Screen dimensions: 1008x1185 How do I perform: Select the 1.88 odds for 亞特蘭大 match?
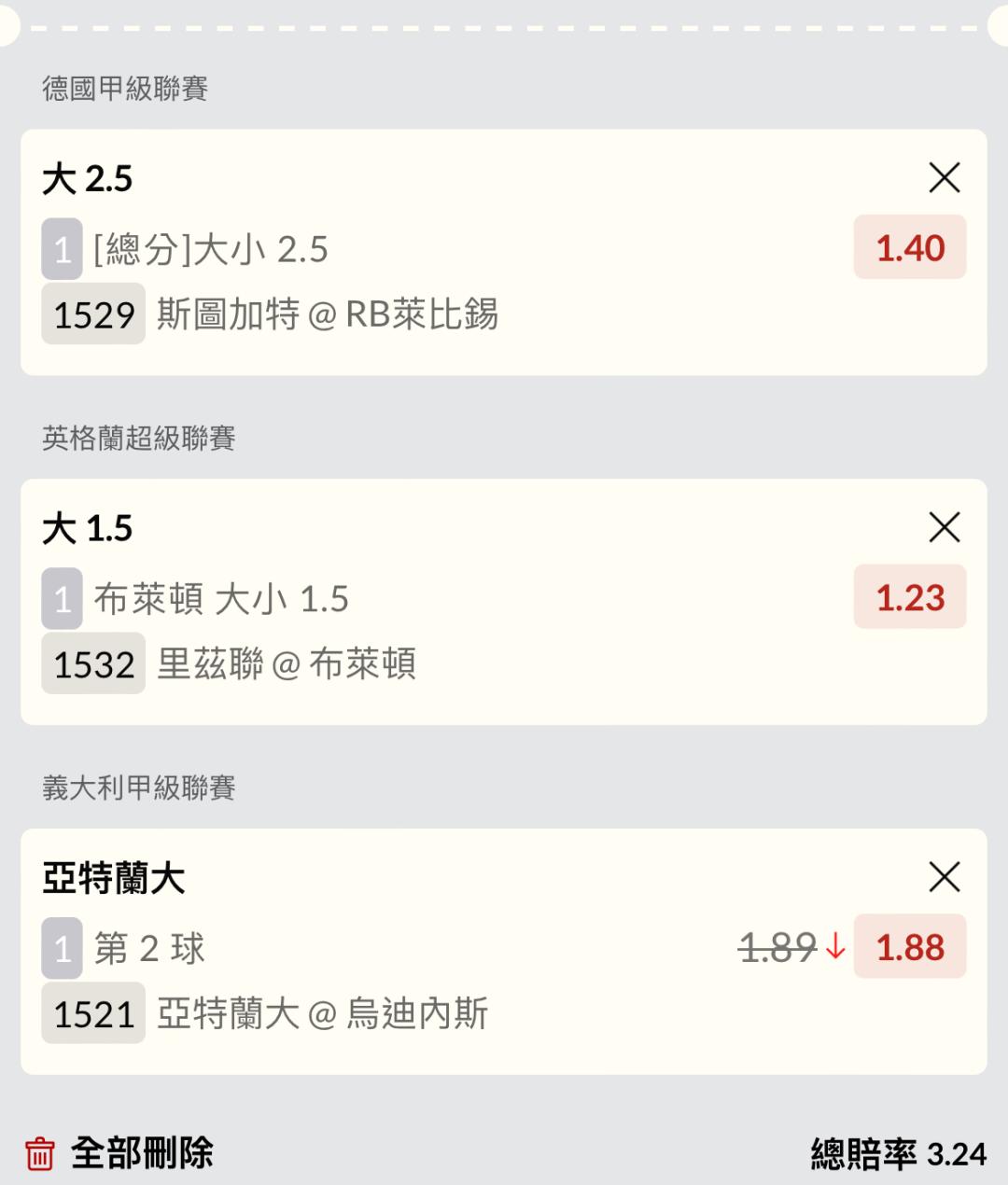pos(910,948)
